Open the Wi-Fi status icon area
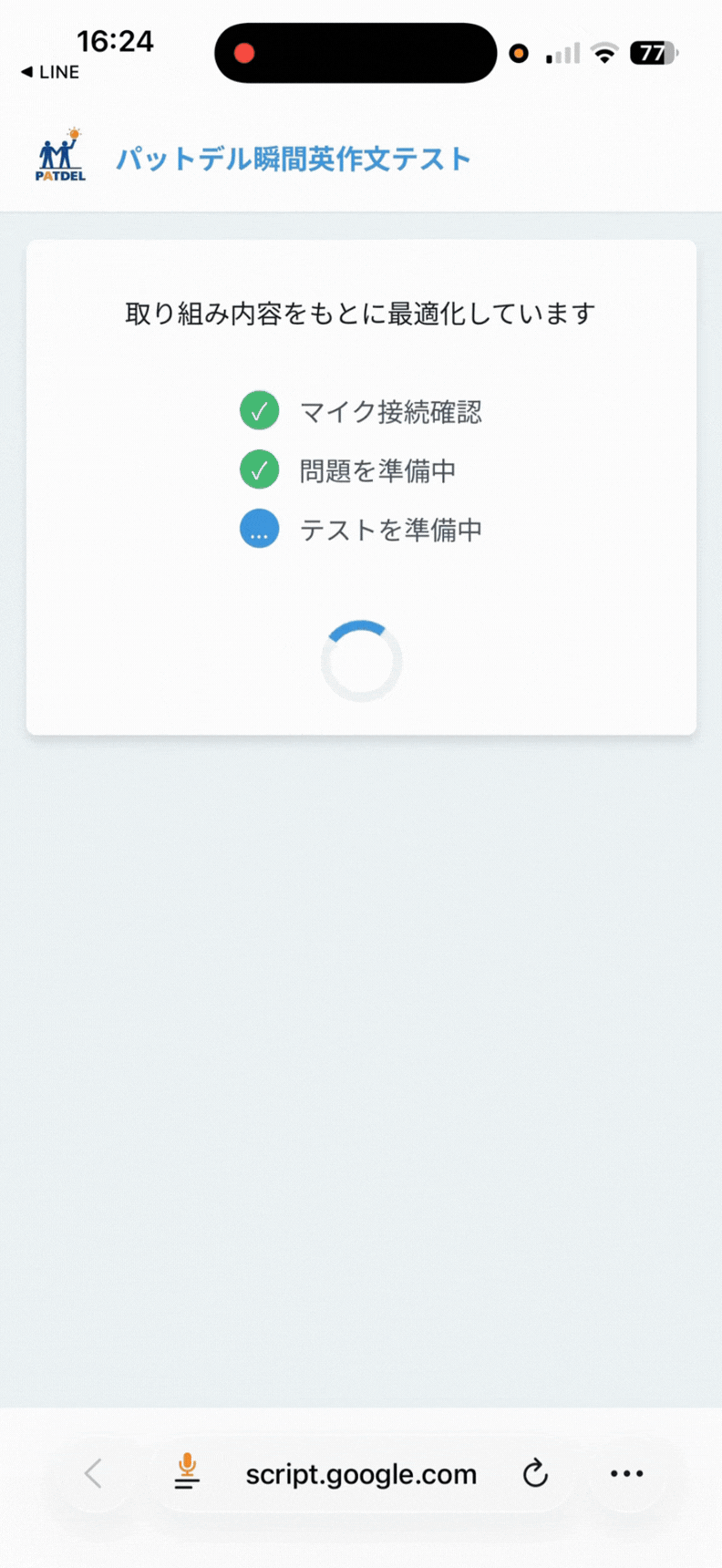This screenshot has width=722, height=1568. tap(603, 52)
